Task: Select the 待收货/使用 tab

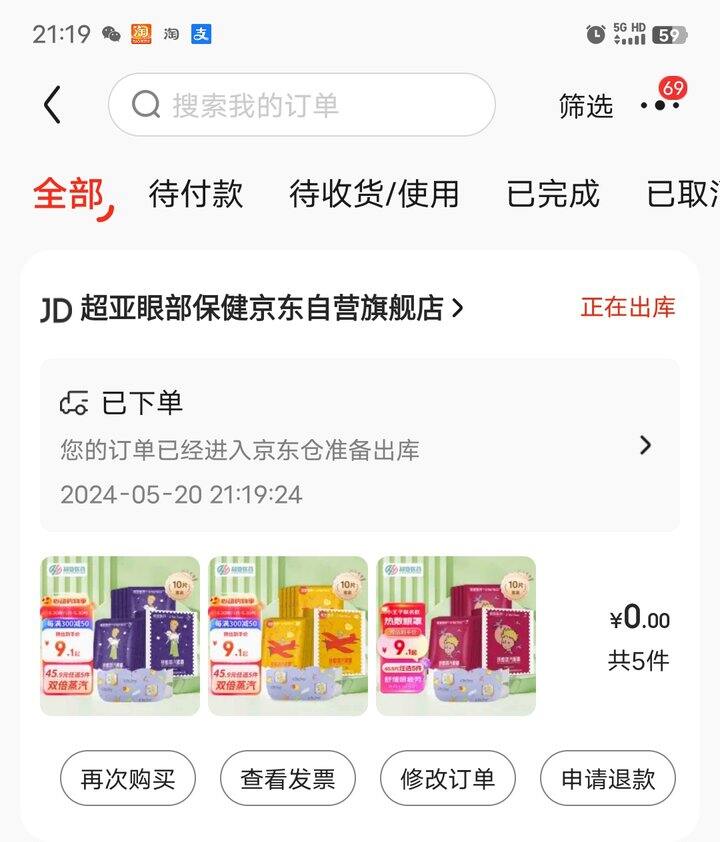Action: [x=374, y=193]
